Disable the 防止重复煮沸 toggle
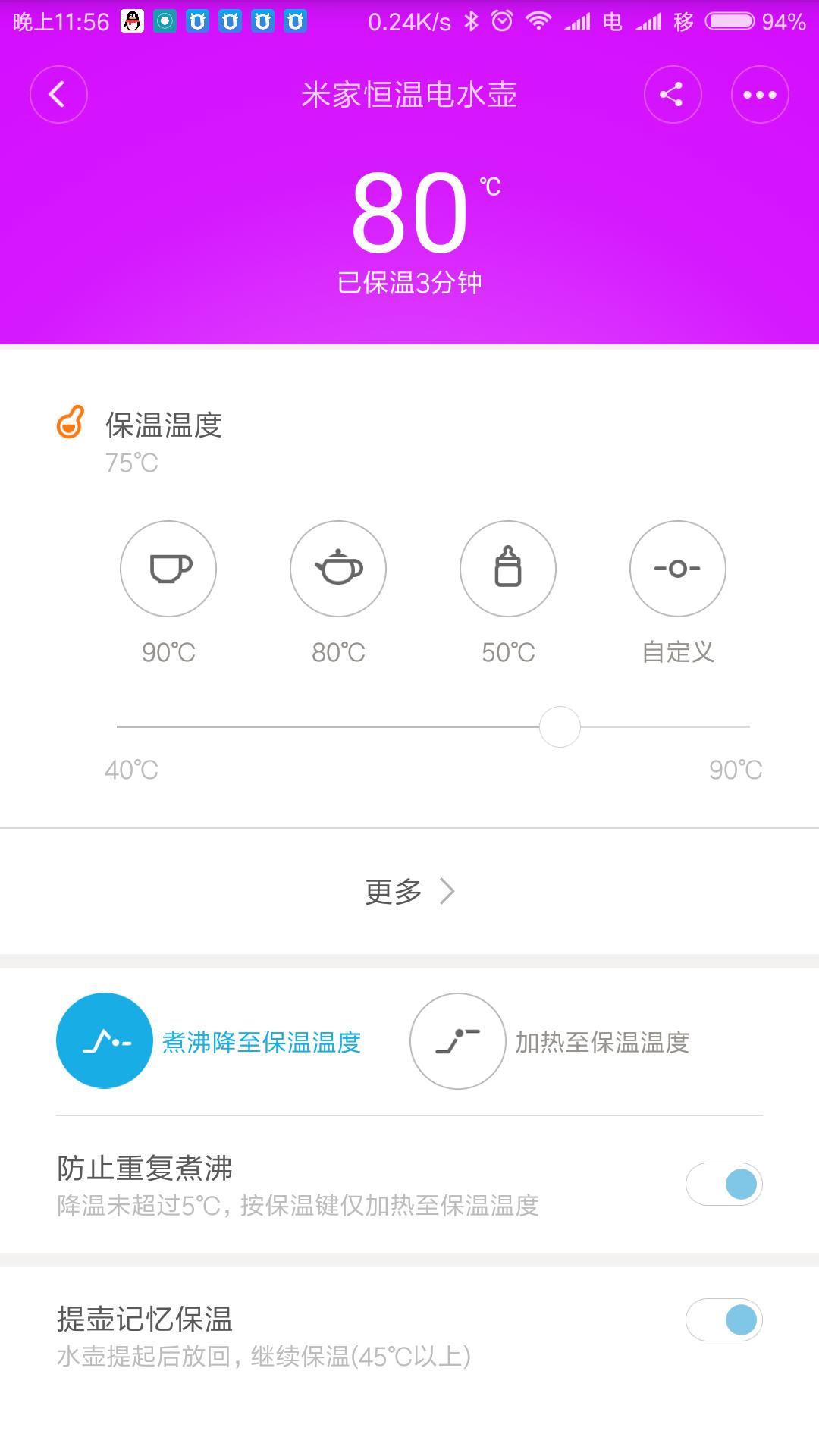Image resolution: width=819 pixels, height=1456 pixels. click(724, 1183)
